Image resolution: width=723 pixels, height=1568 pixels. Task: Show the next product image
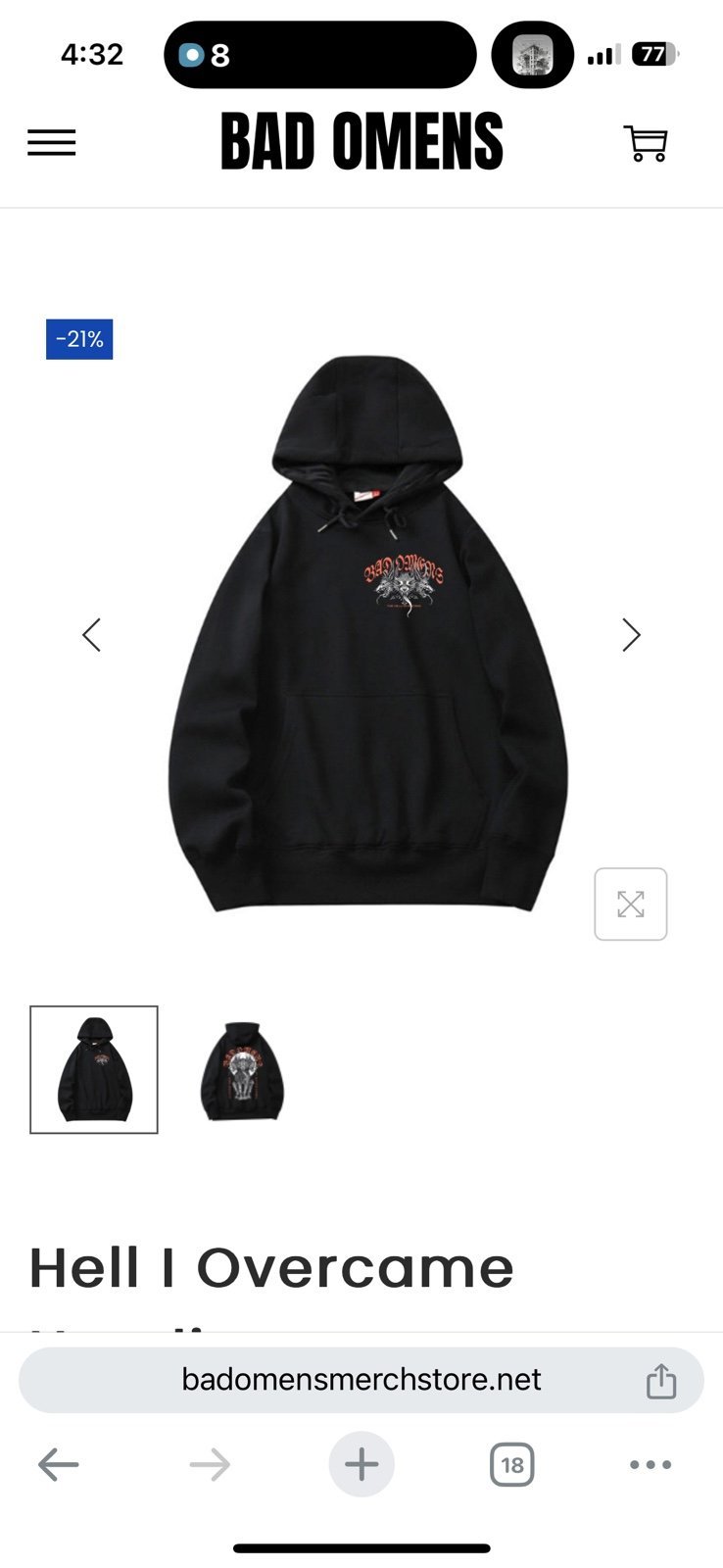pyautogui.click(x=631, y=635)
